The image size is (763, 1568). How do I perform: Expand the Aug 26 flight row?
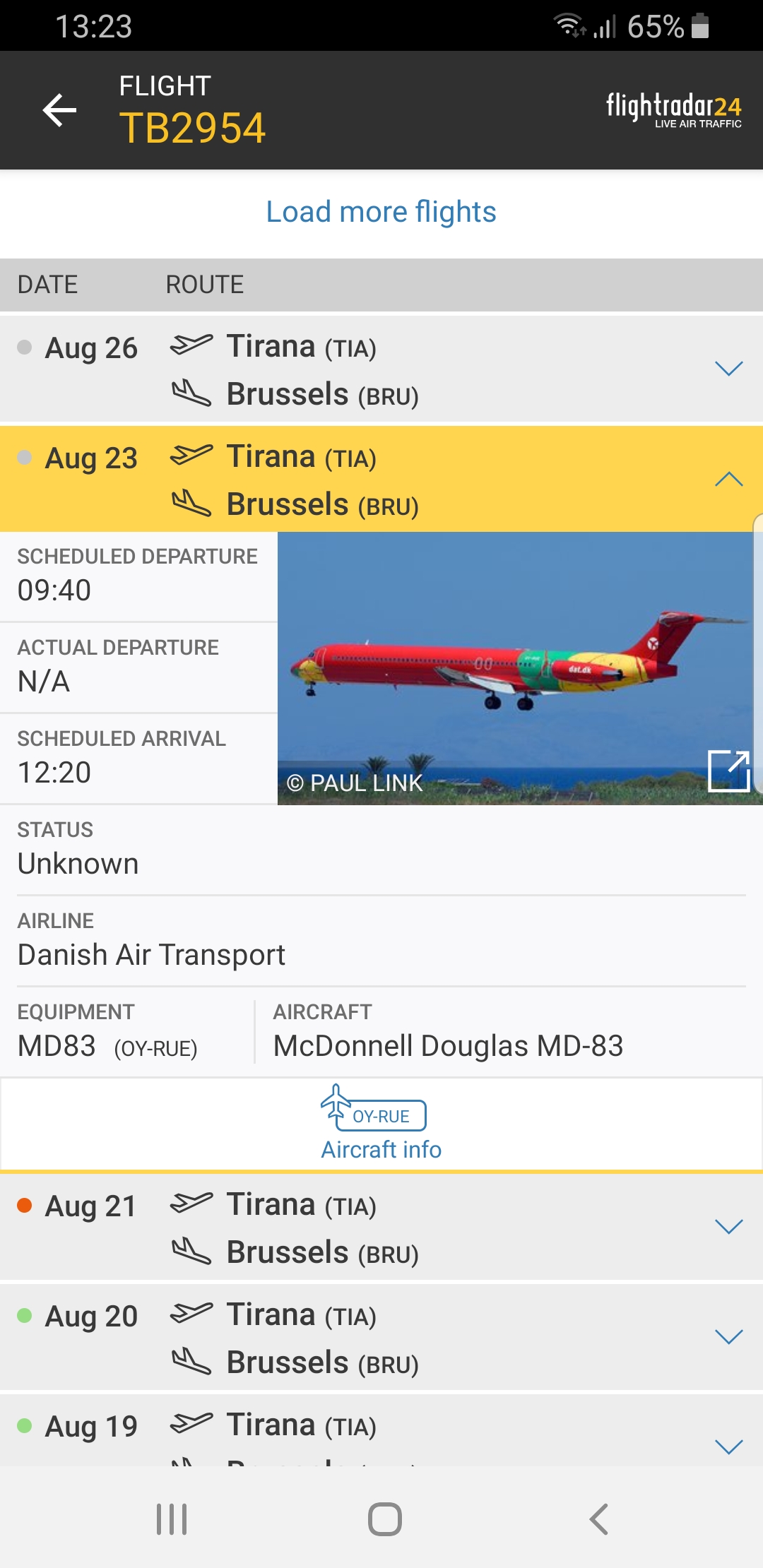[728, 369]
